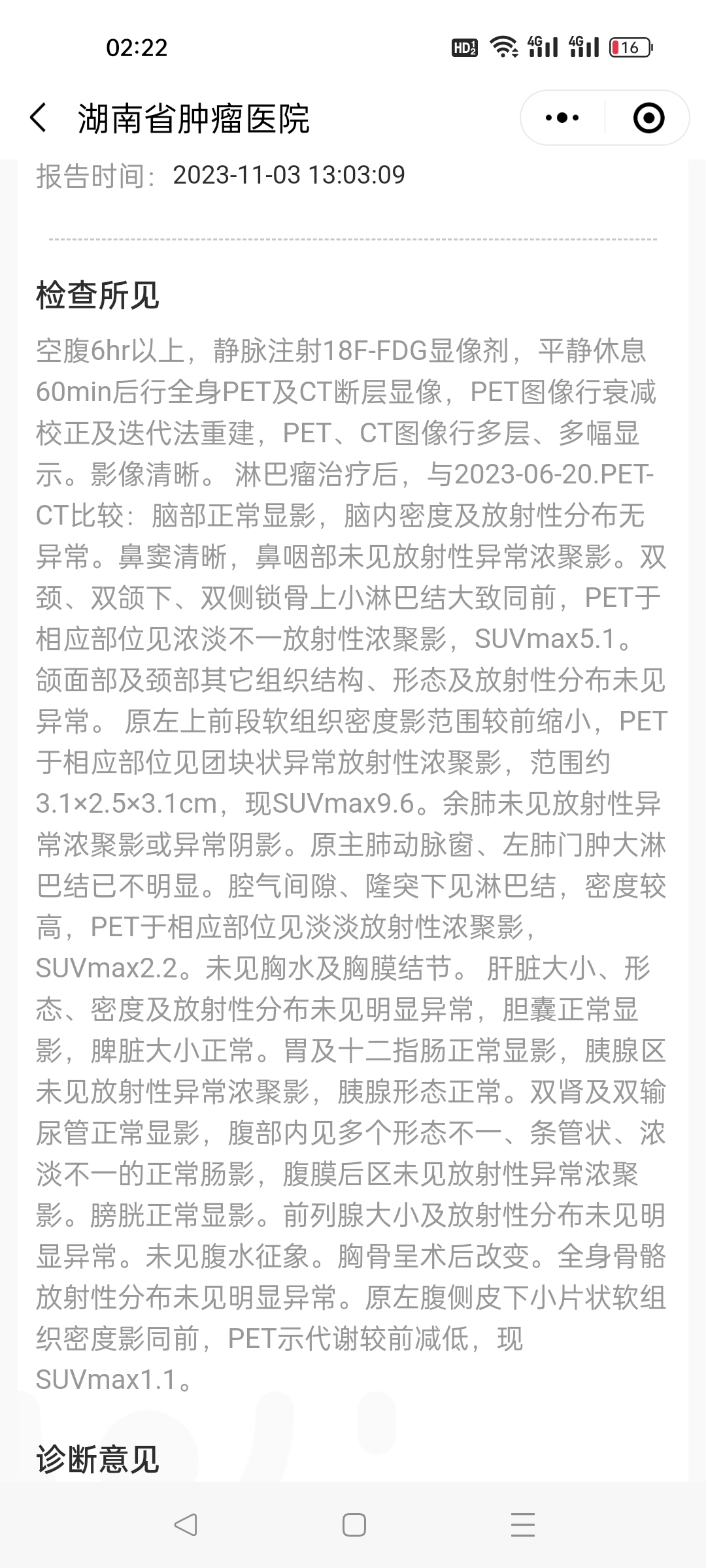Close the mini program with the circle button

pyautogui.click(x=648, y=118)
